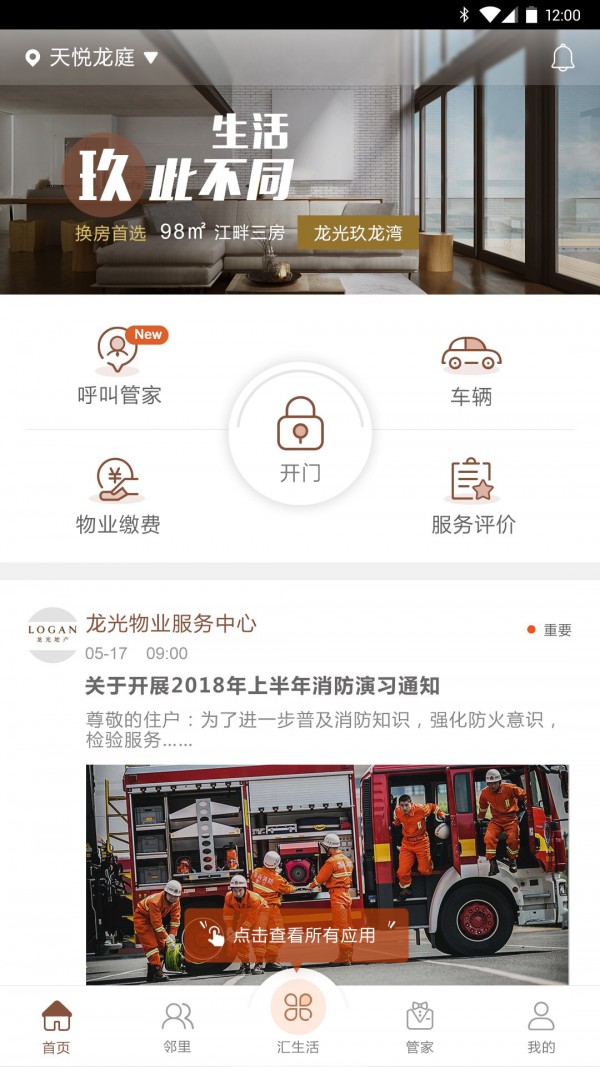Switch to the 邻里 tab
600x1067 pixels.
pyautogui.click(x=178, y=1027)
